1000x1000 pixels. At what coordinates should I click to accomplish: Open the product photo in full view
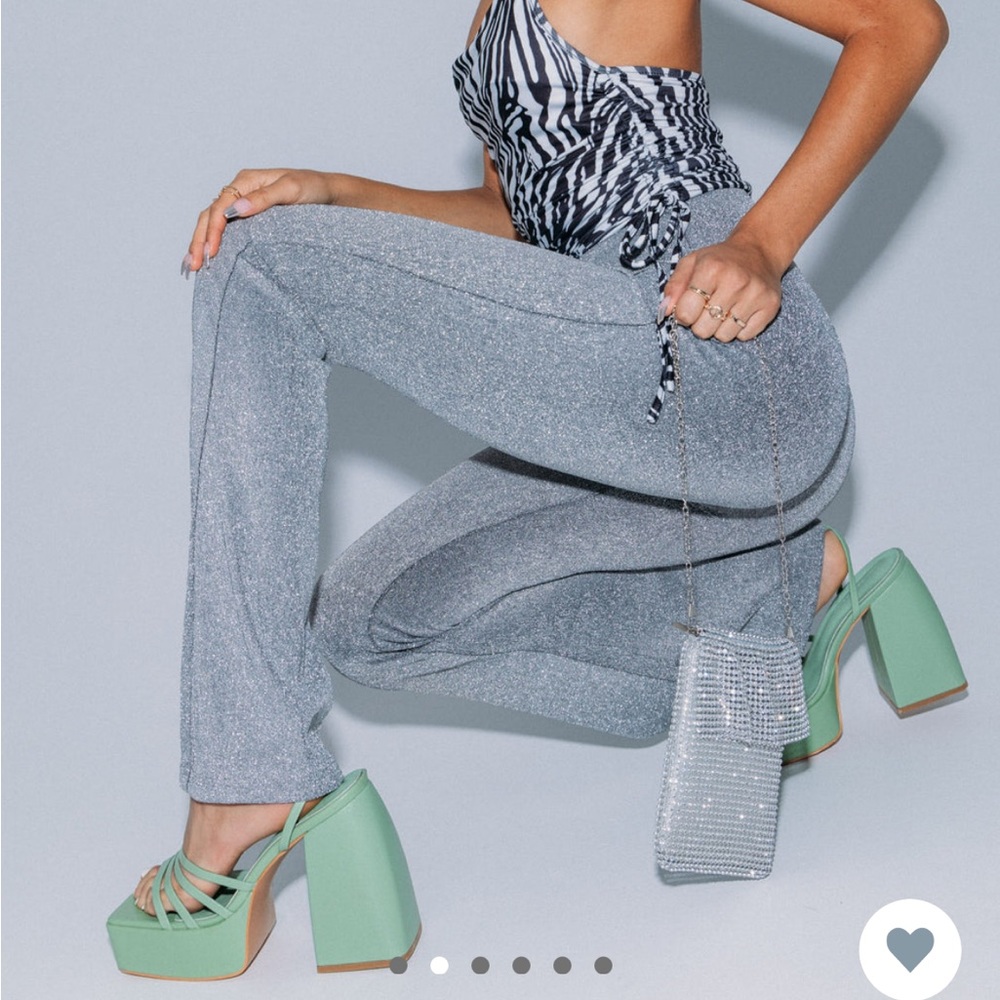500,450
